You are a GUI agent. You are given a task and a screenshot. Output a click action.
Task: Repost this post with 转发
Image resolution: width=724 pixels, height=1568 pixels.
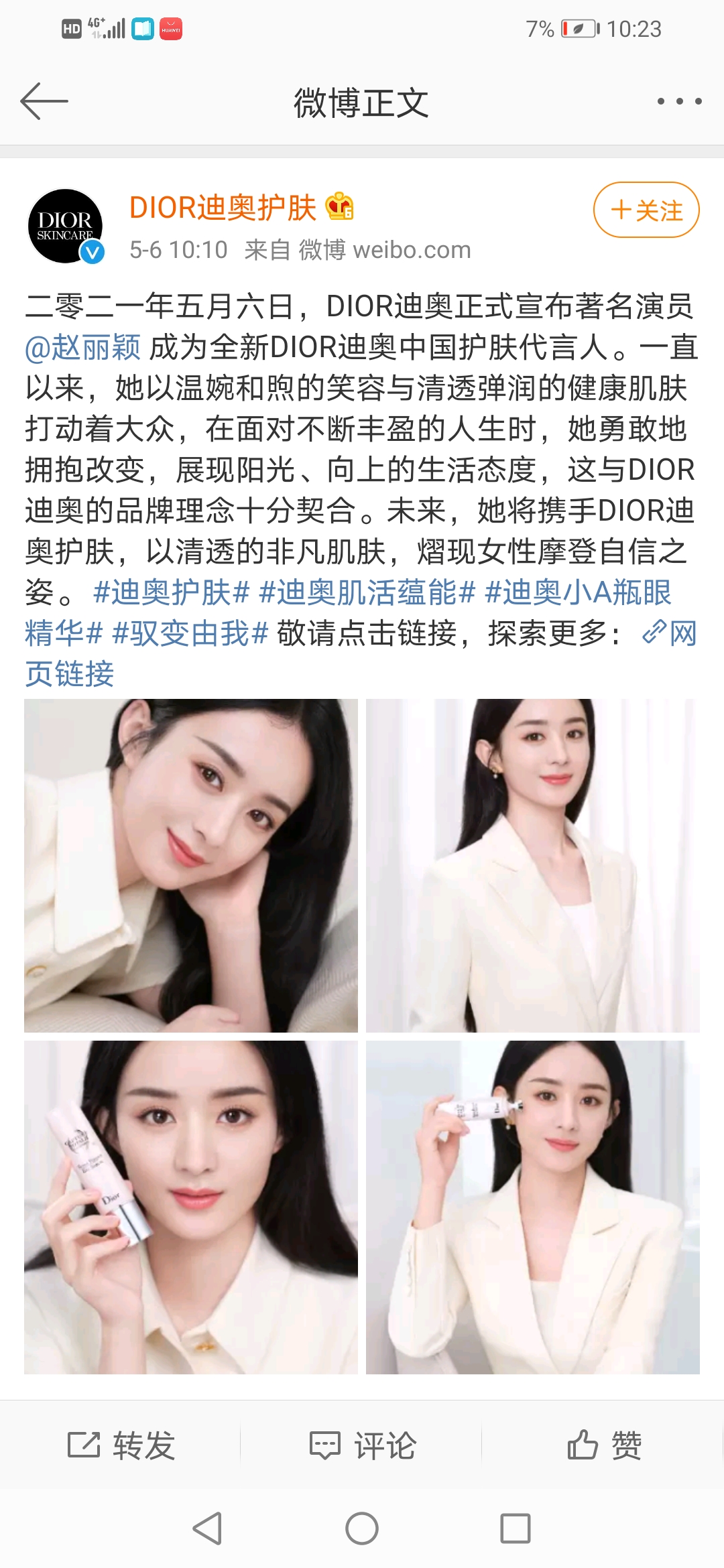click(x=121, y=1445)
